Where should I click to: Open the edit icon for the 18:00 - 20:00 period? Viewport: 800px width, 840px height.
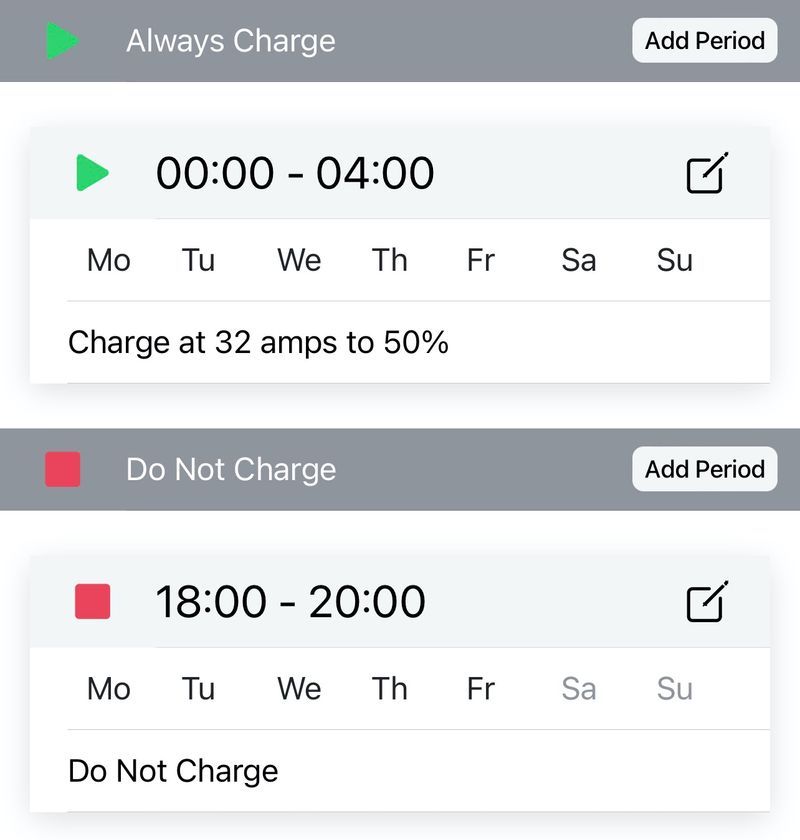point(706,600)
